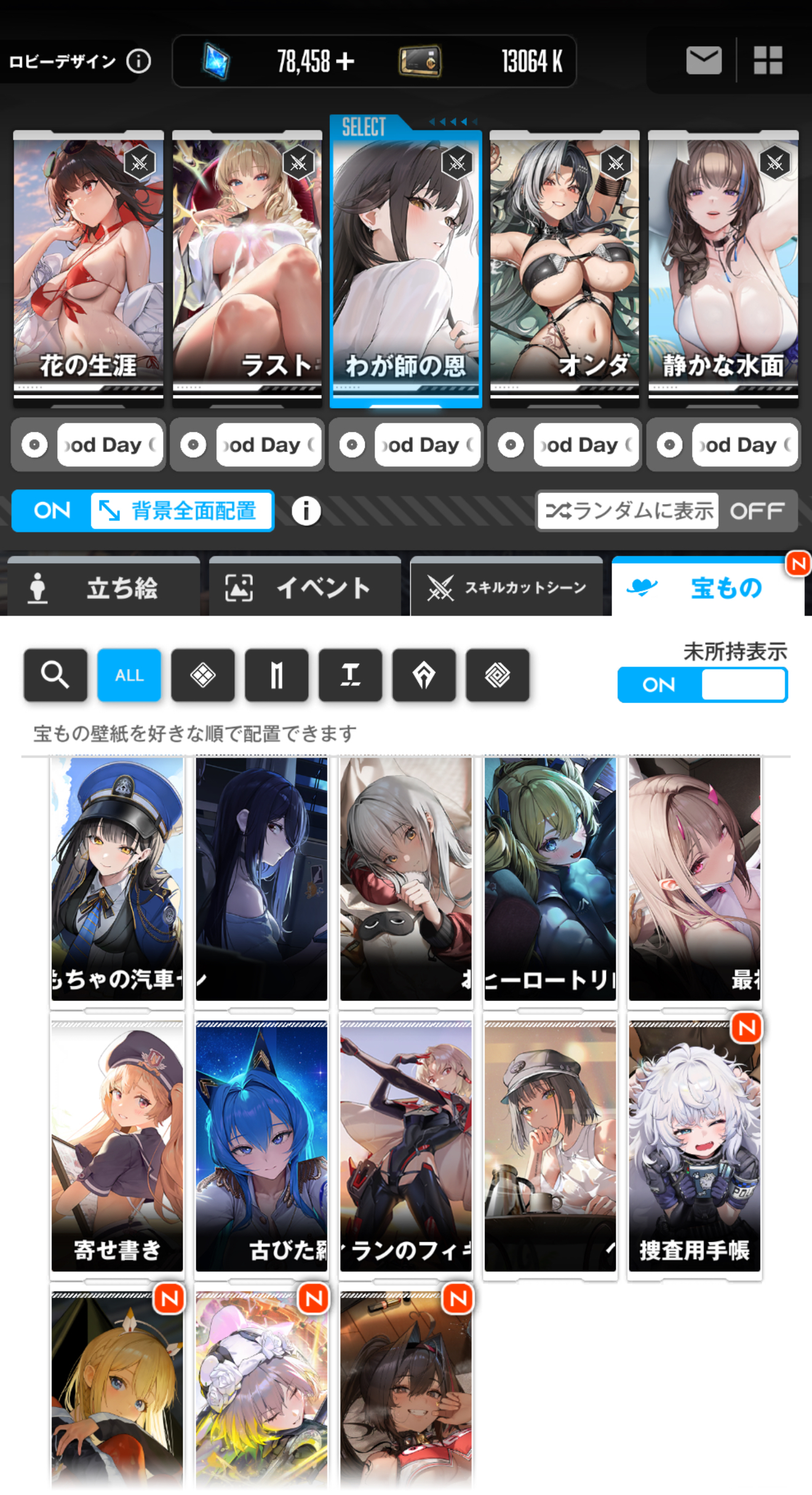Switch to the 立ち絵 tab
Screen dimensions: 812x1495
(x=103, y=588)
